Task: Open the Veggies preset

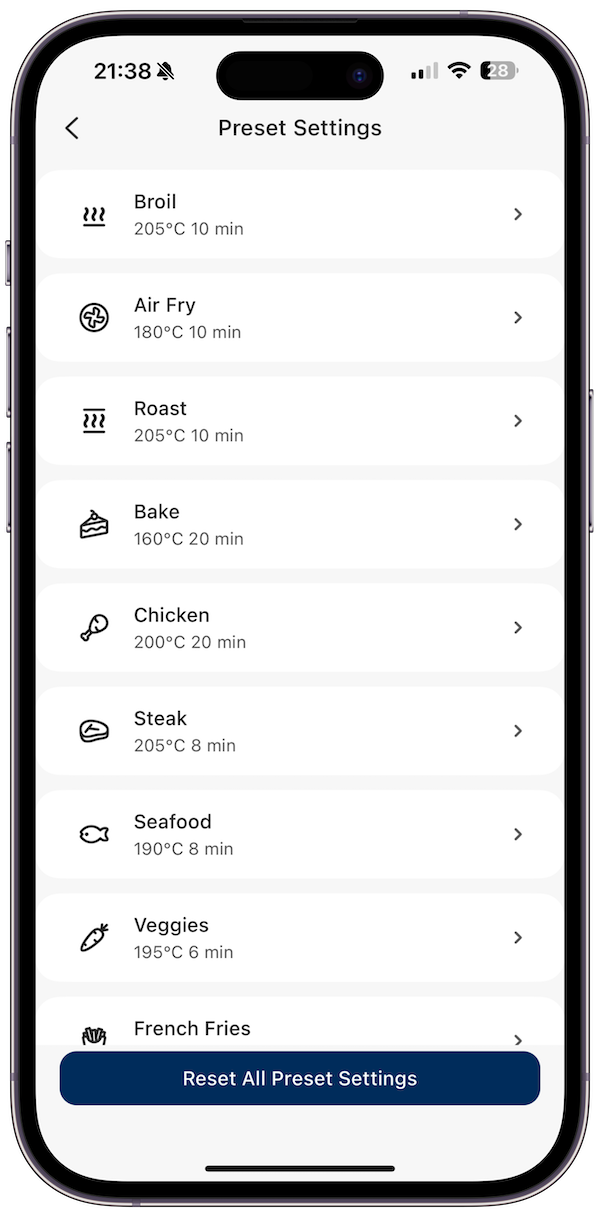Action: pyautogui.click(x=300, y=937)
